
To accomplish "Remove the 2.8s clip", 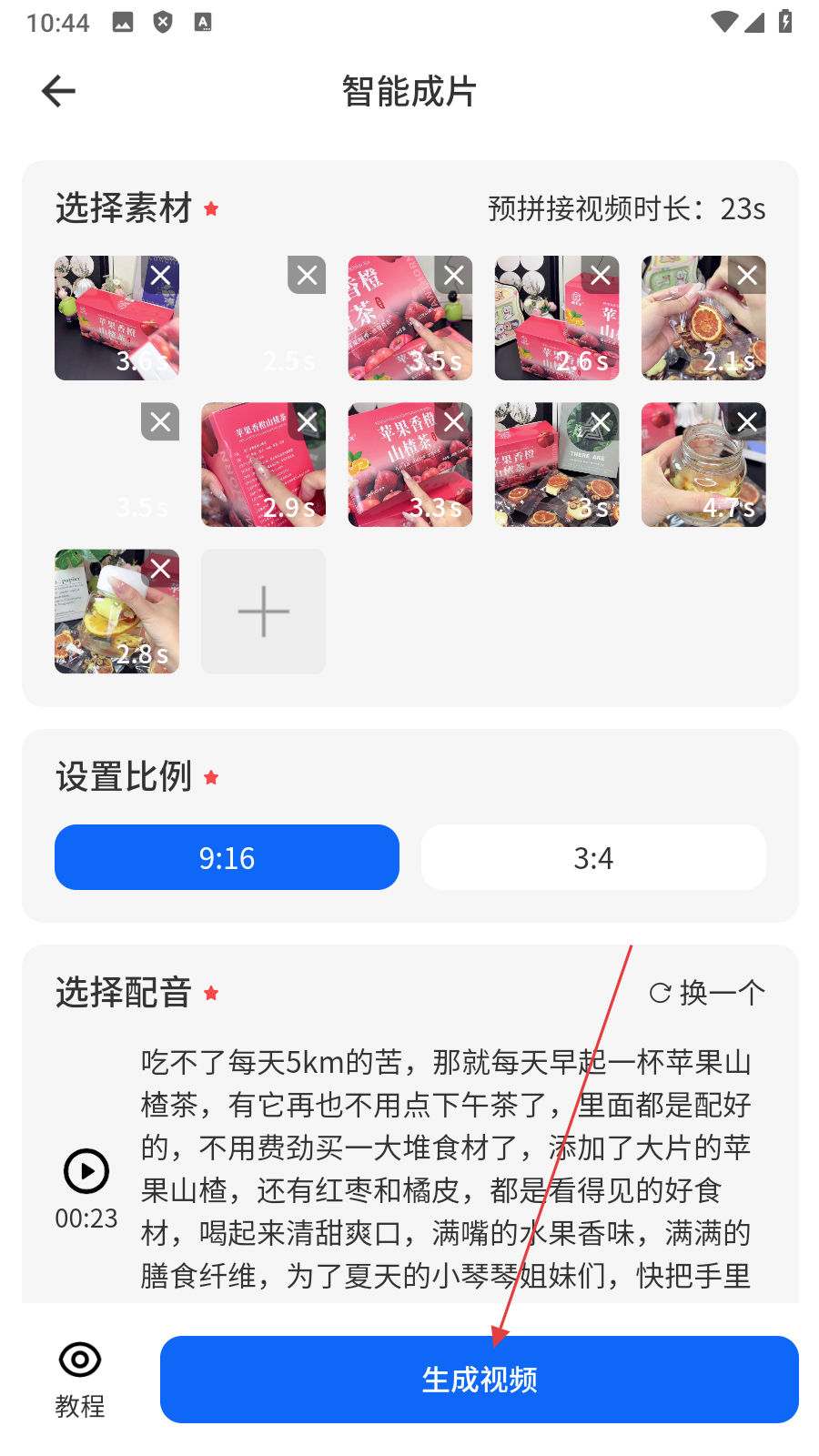I will [161, 569].
